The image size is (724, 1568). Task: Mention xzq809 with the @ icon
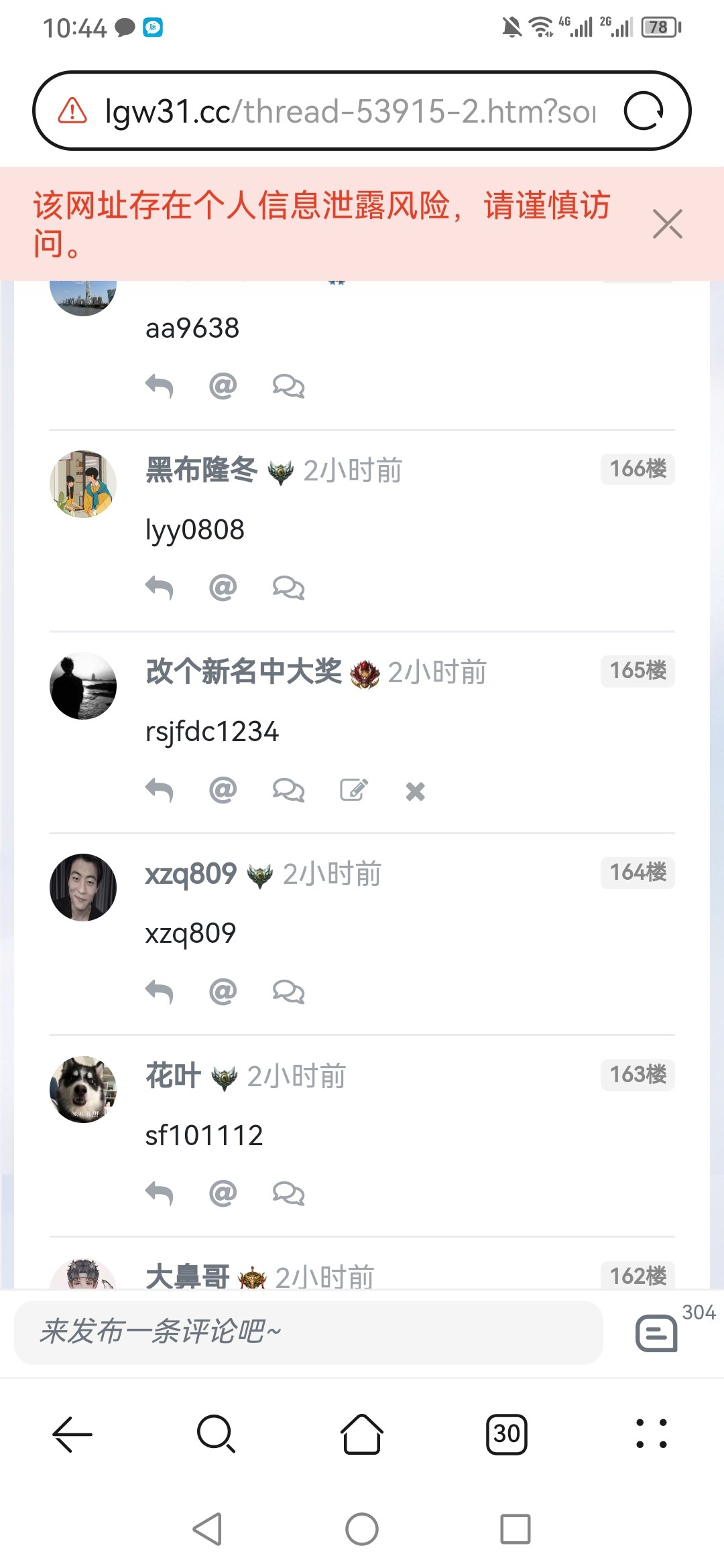223,991
